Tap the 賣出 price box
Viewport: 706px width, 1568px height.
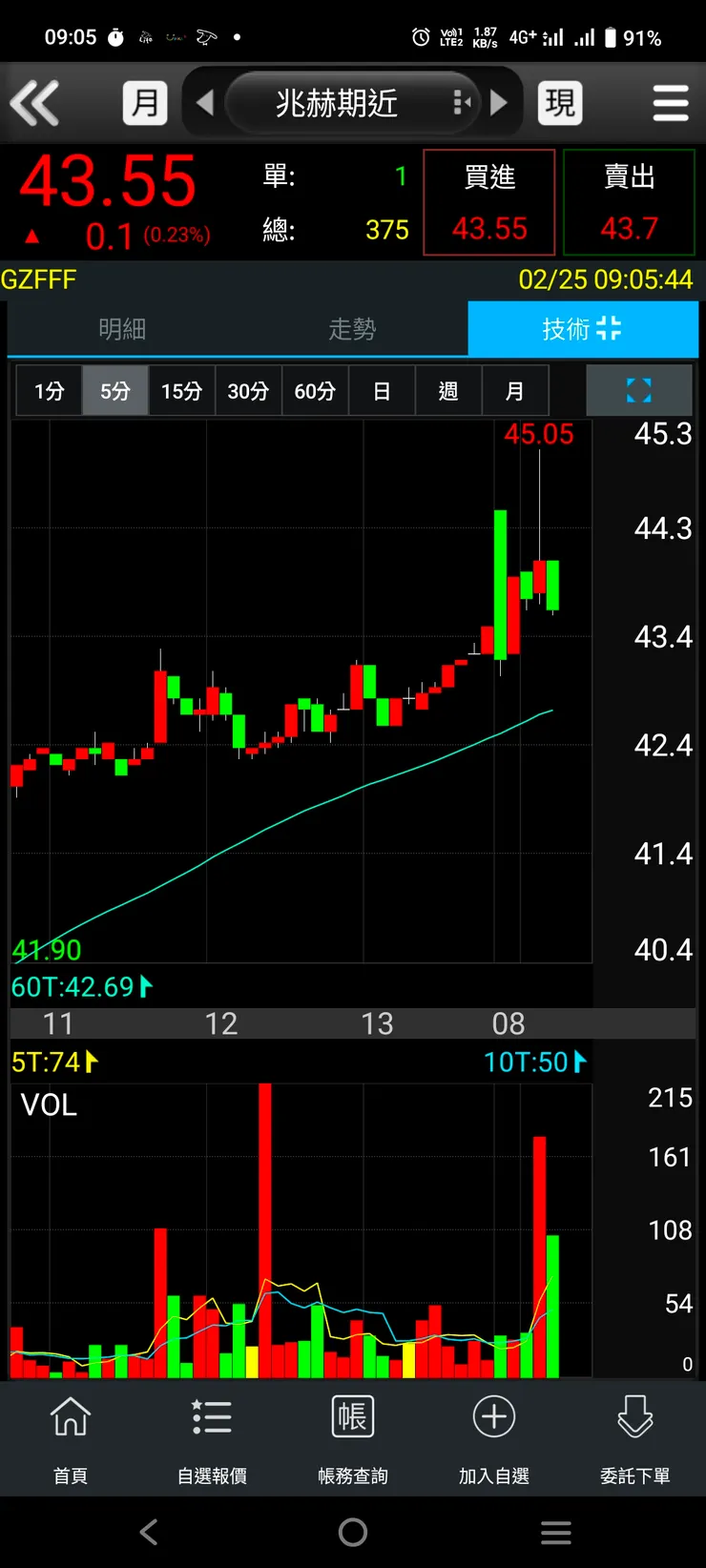coord(629,202)
